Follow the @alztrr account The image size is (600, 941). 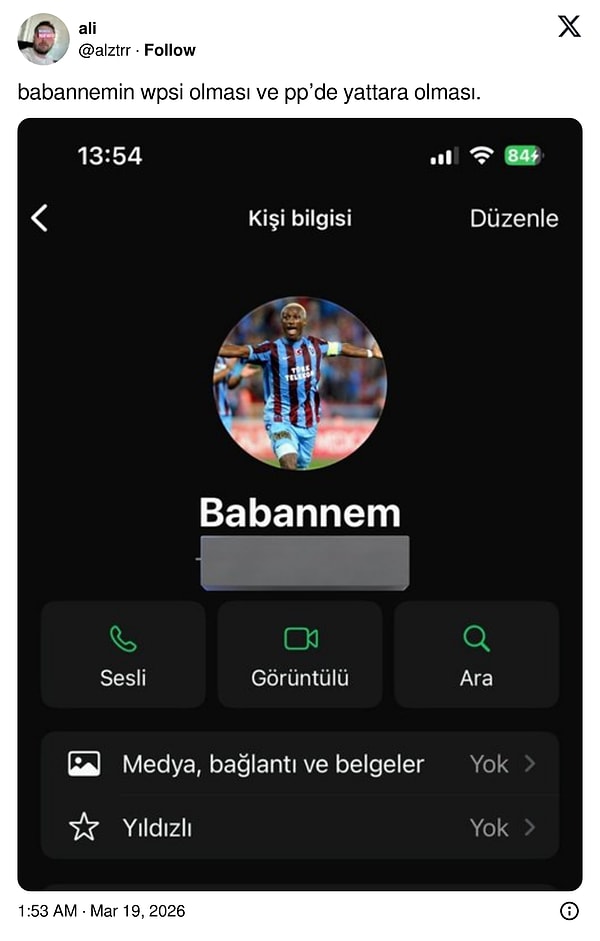(x=170, y=50)
